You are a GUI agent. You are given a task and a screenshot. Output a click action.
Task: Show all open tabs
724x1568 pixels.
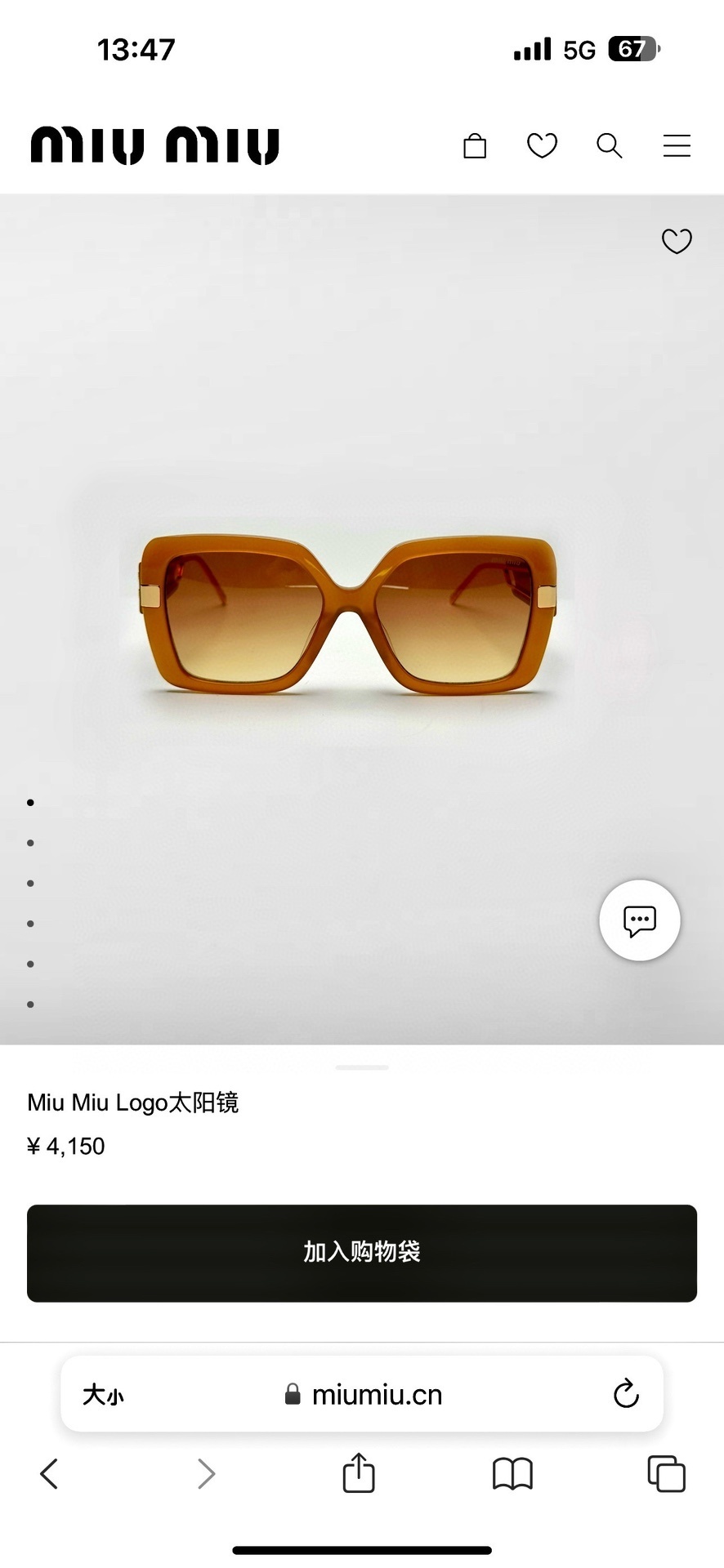[x=666, y=1474]
